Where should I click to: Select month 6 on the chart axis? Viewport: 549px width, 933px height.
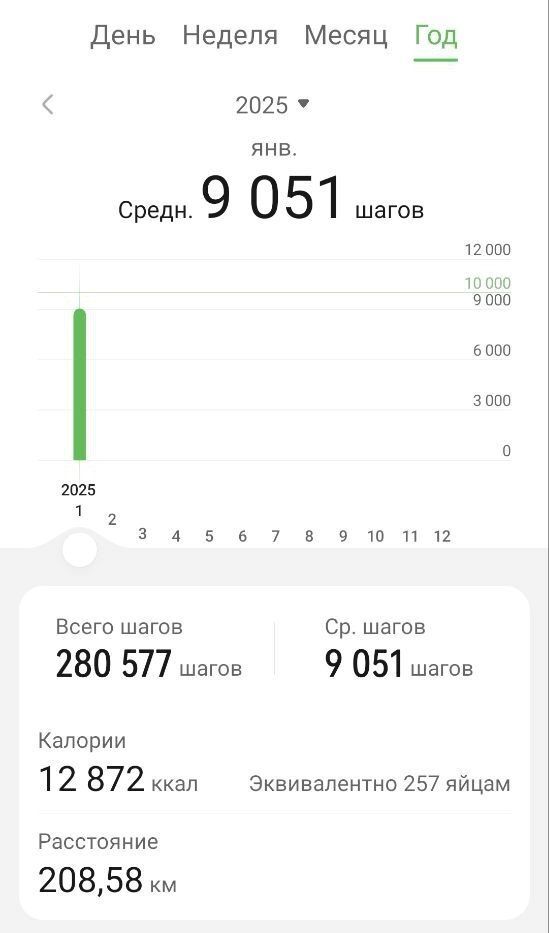pyautogui.click(x=242, y=536)
